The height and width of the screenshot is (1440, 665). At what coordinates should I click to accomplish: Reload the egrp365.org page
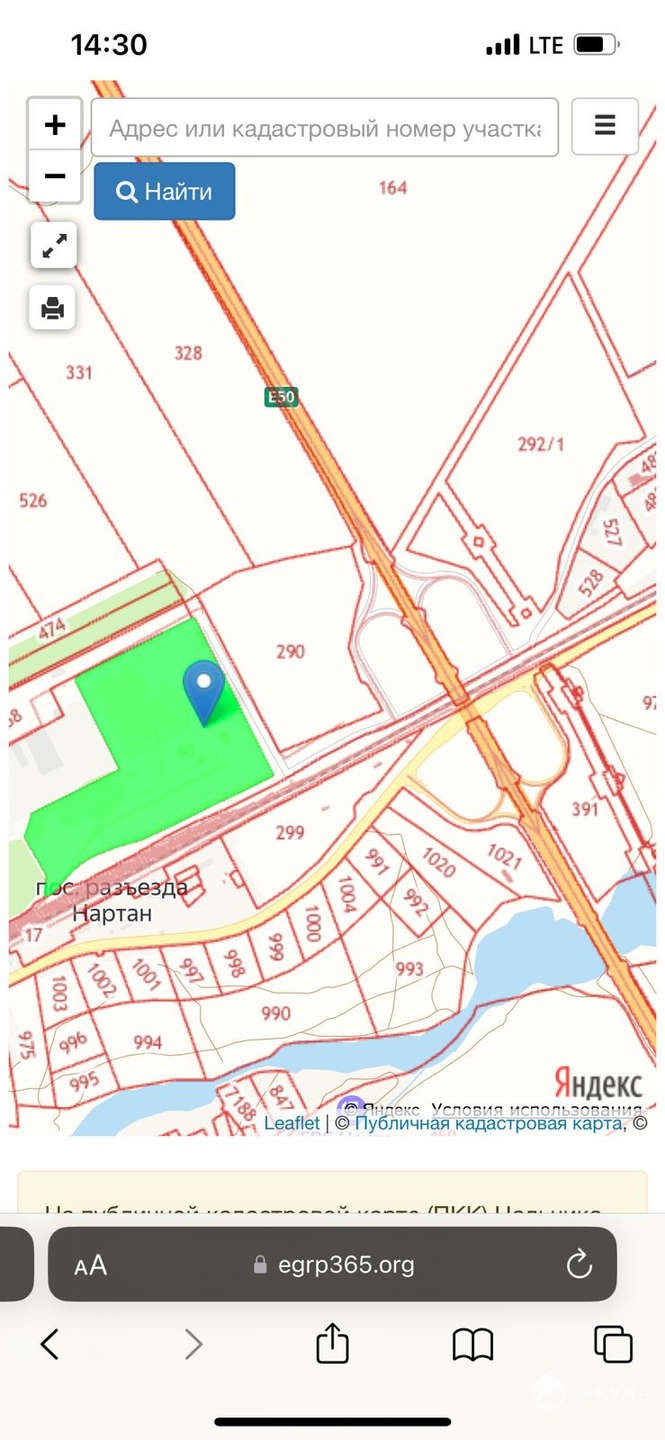point(579,1265)
